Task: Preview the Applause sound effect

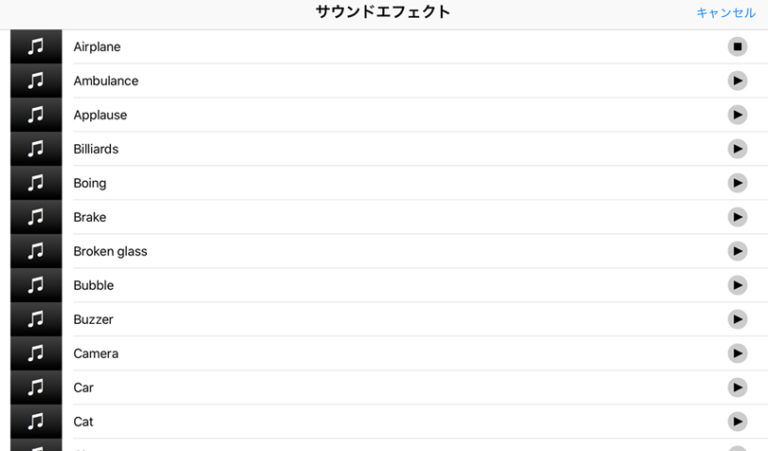Action: point(737,115)
